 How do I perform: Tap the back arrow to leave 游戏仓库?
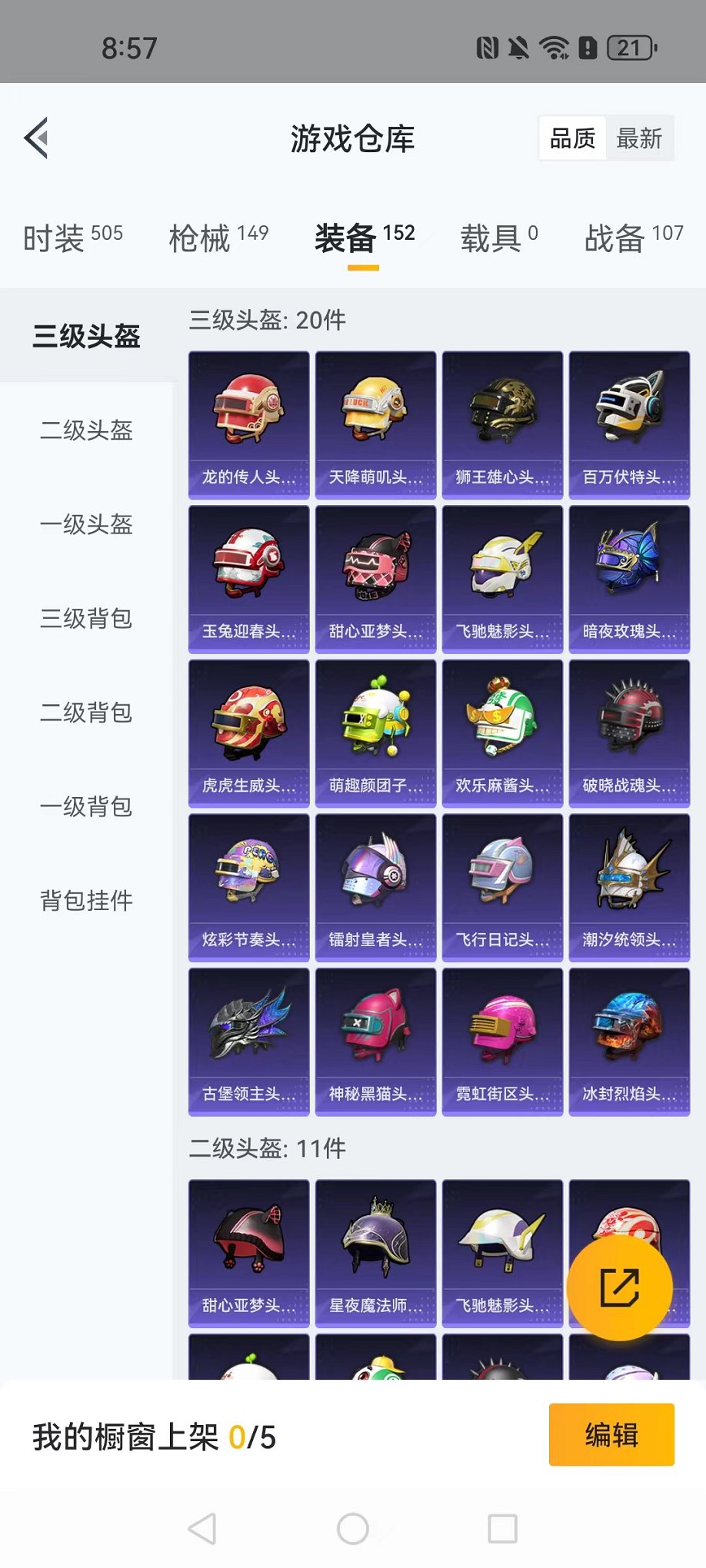point(36,139)
